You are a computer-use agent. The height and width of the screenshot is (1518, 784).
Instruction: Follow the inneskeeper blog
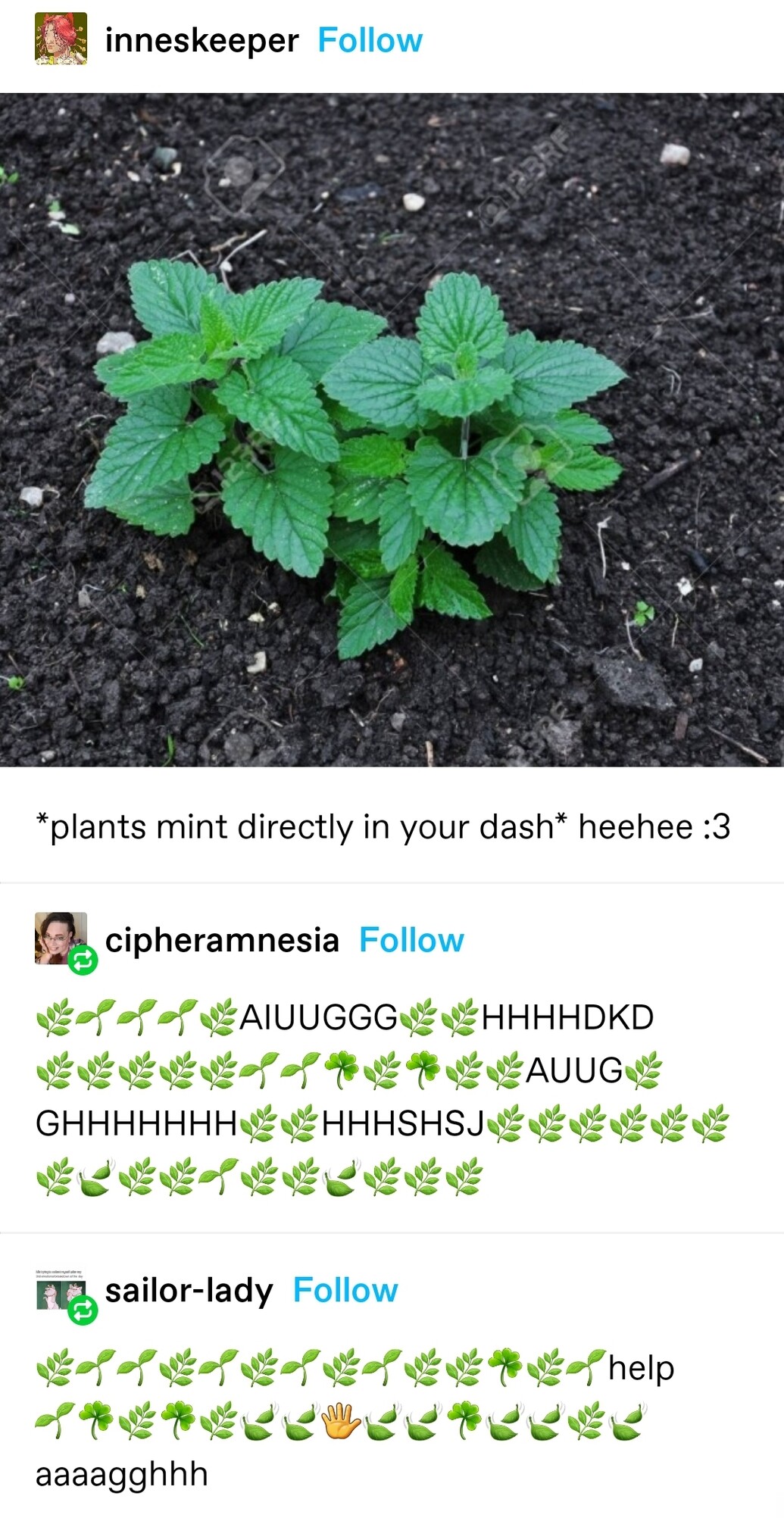pos(370,40)
